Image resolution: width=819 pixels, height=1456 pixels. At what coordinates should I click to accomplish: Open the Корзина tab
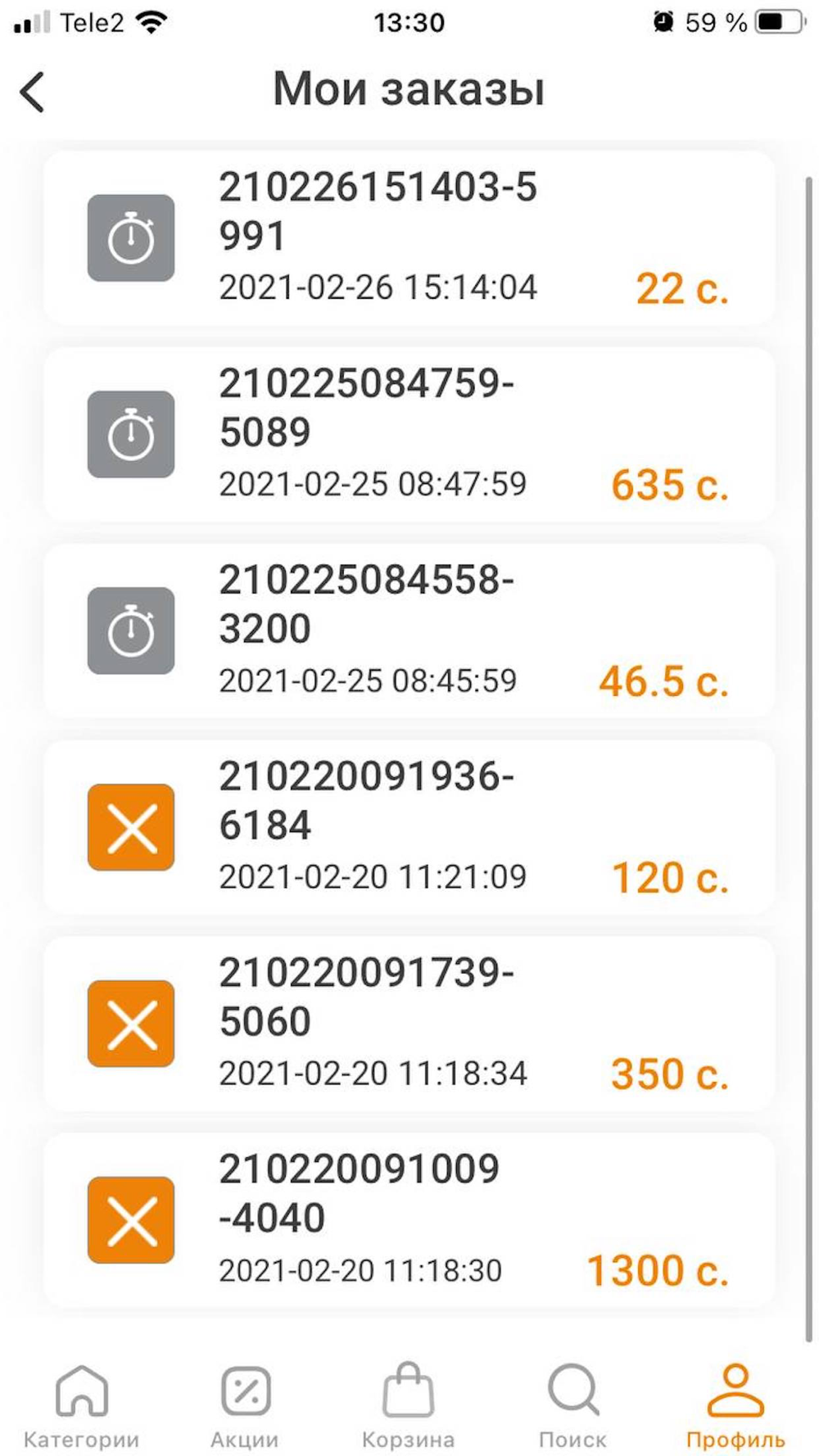point(408,1404)
